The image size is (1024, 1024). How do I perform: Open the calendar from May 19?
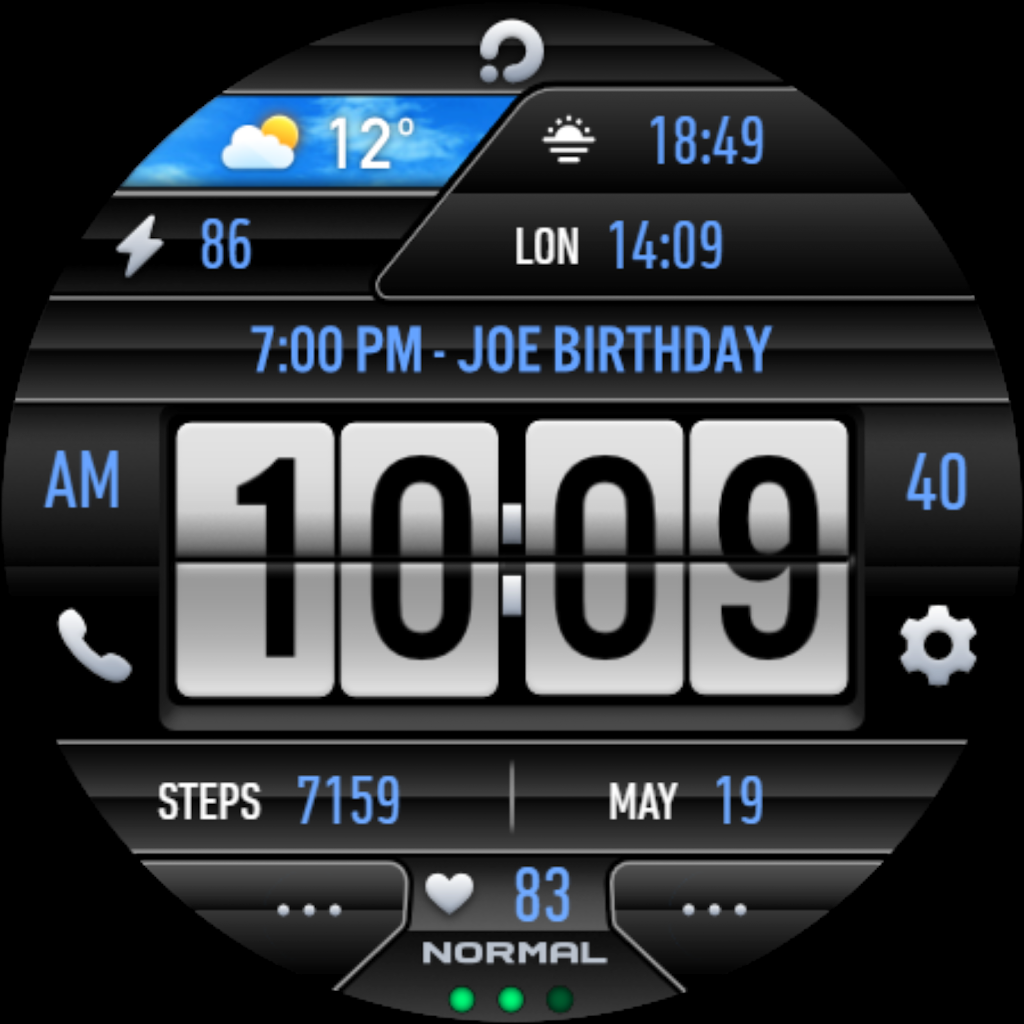[x=686, y=800]
